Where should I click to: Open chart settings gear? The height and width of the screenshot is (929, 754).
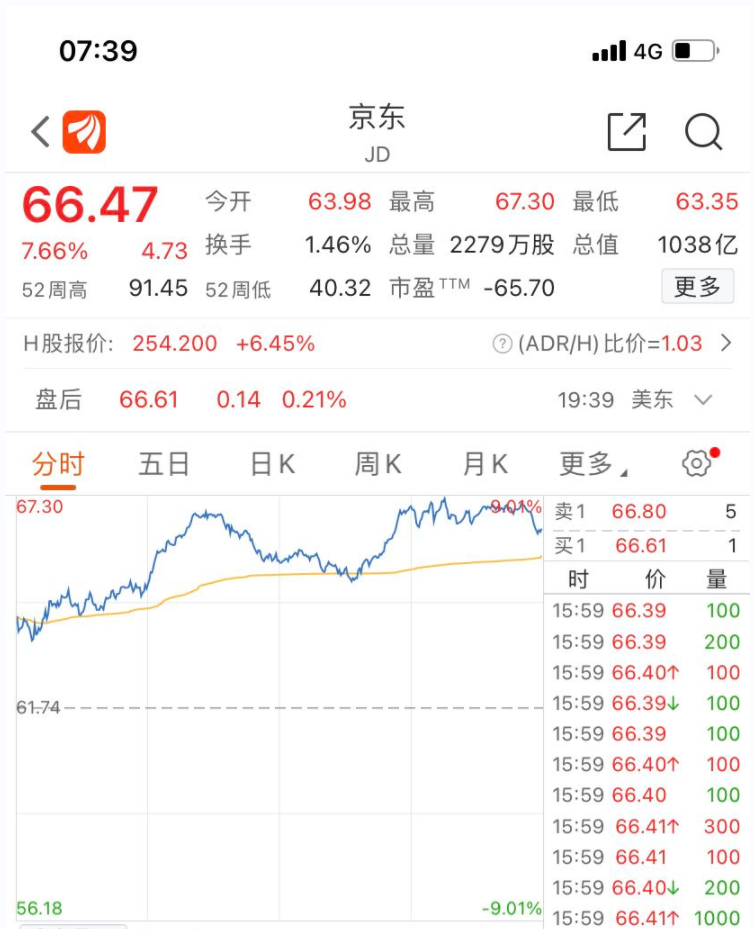697,463
